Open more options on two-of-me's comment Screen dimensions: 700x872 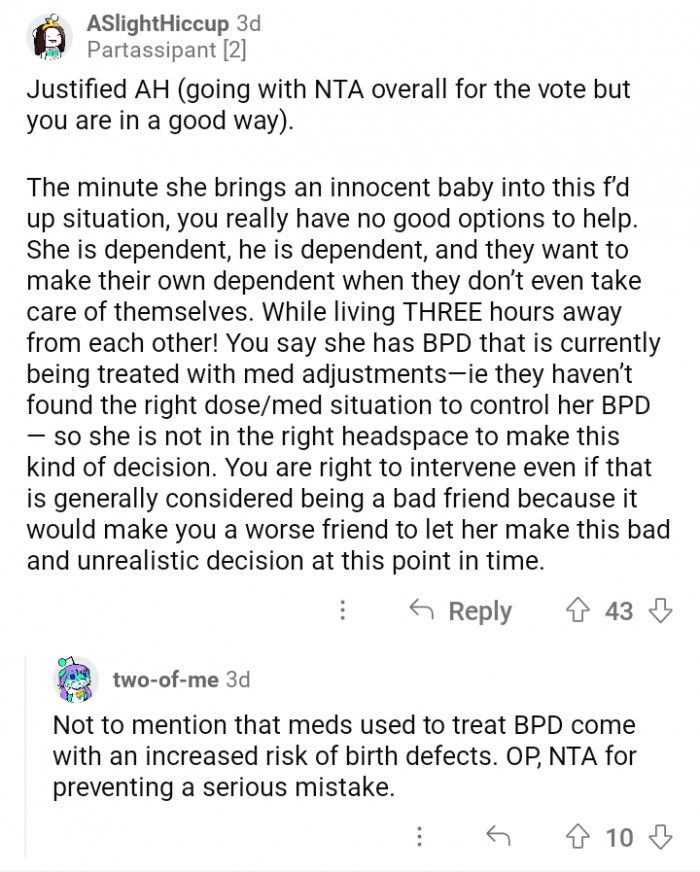click(x=421, y=836)
